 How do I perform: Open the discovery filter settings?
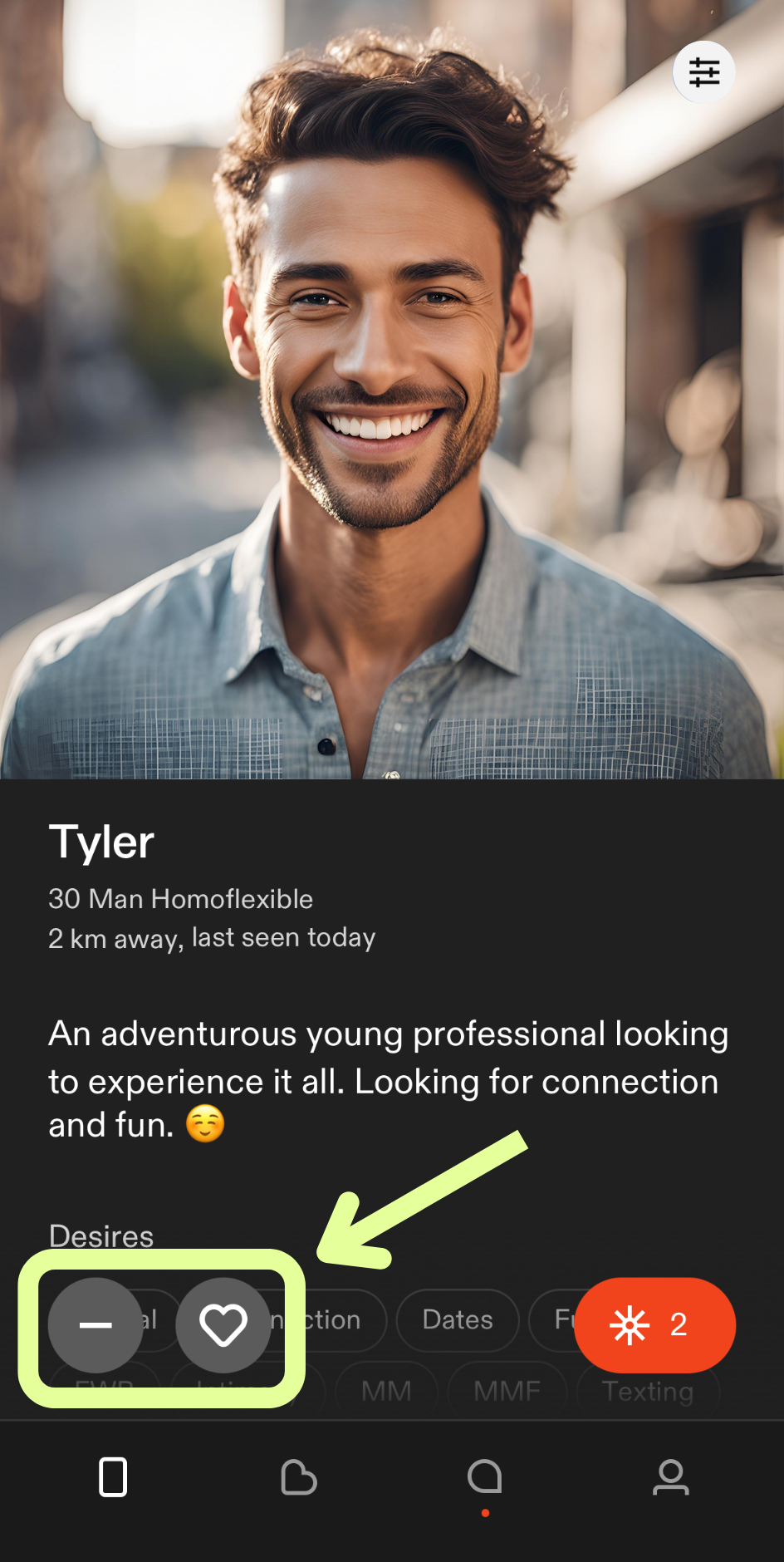[703, 72]
